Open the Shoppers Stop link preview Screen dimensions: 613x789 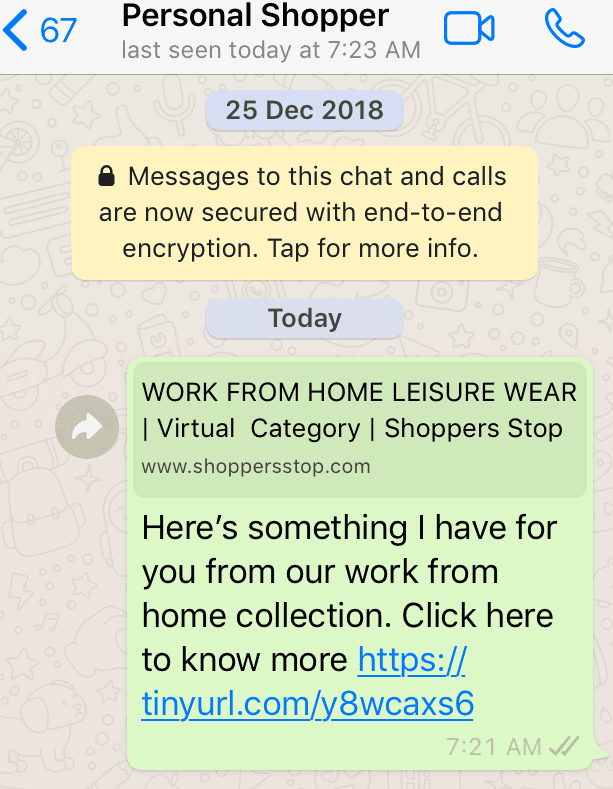pos(359,428)
